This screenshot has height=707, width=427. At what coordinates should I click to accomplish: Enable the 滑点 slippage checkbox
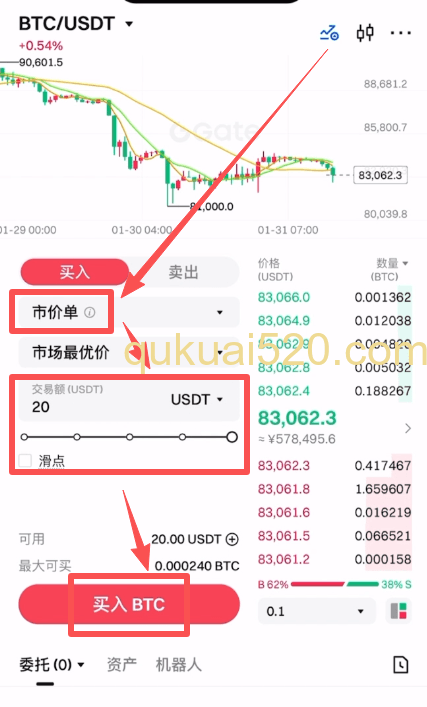(25, 460)
